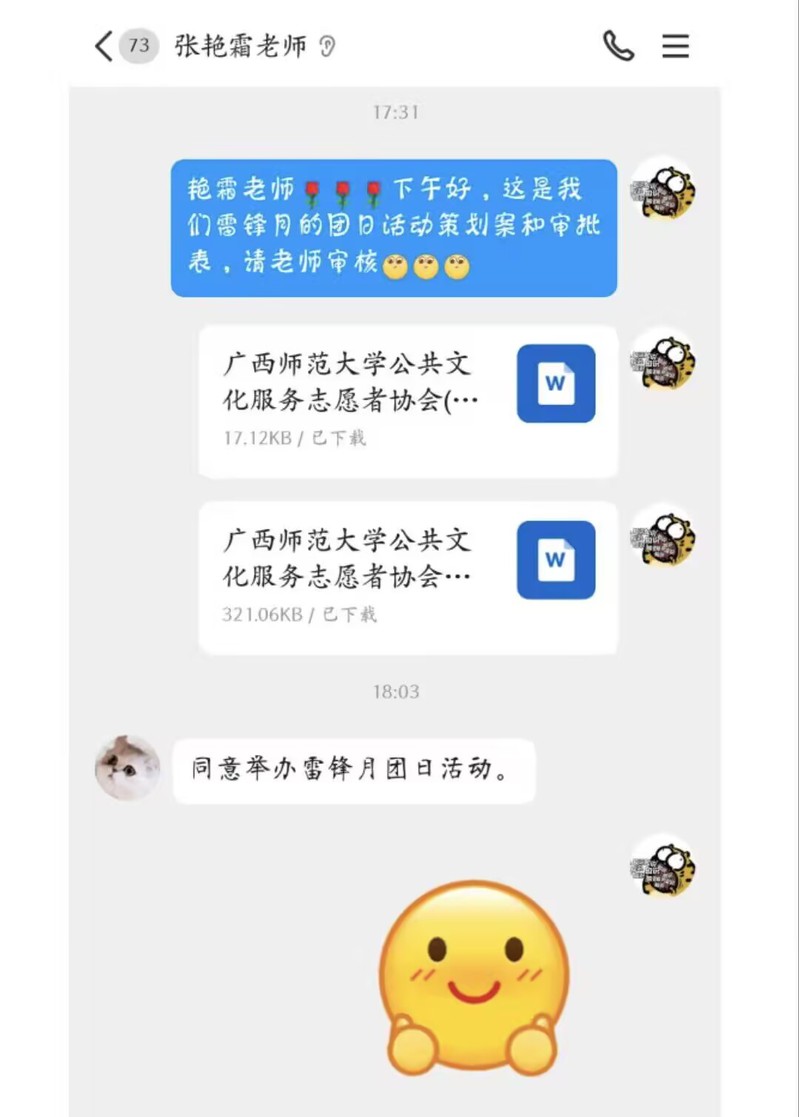Open the 321.06KB Word document
Viewport: 799px width, 1117px height.
408,577
